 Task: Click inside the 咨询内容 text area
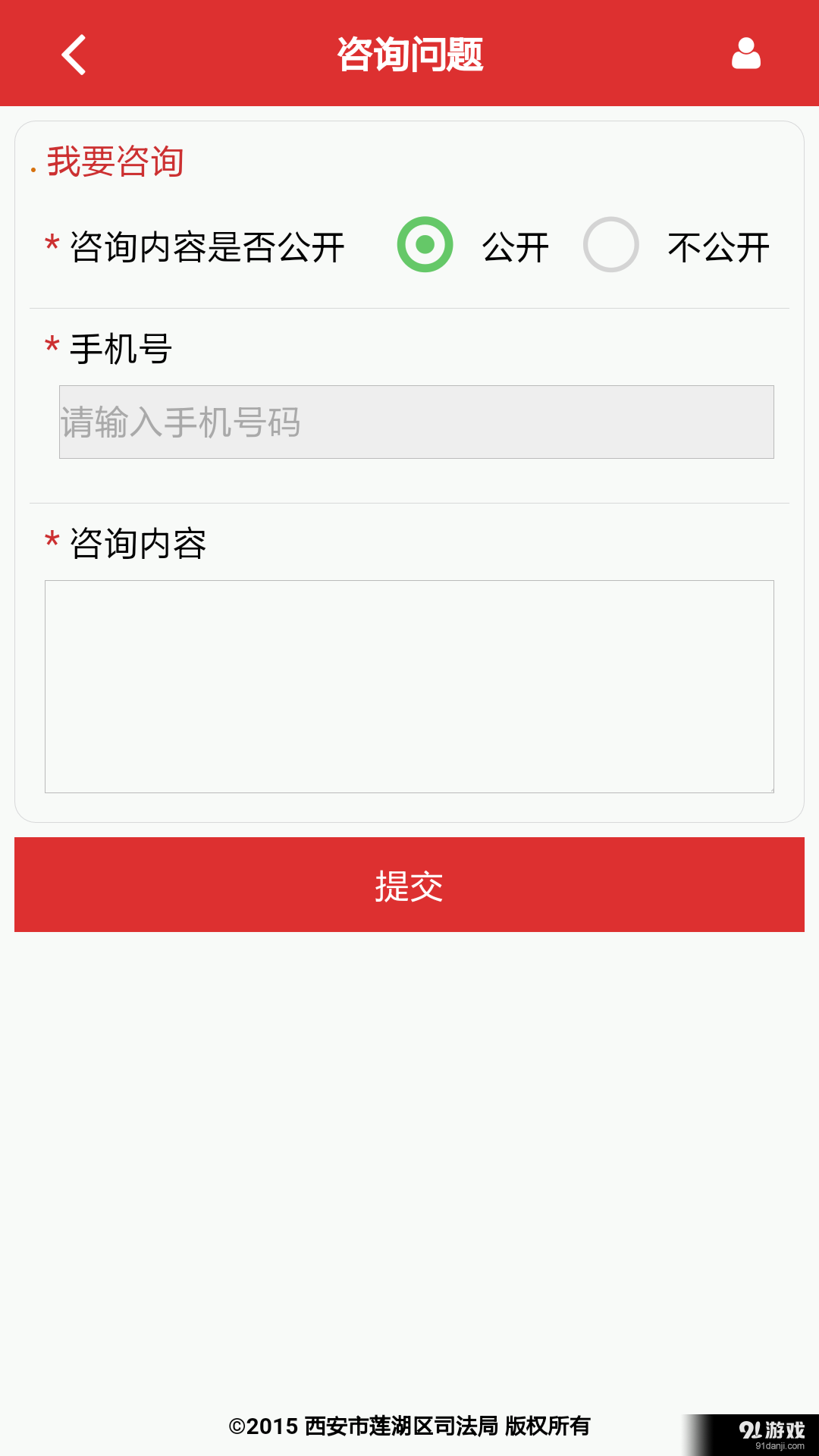[409, 682]
